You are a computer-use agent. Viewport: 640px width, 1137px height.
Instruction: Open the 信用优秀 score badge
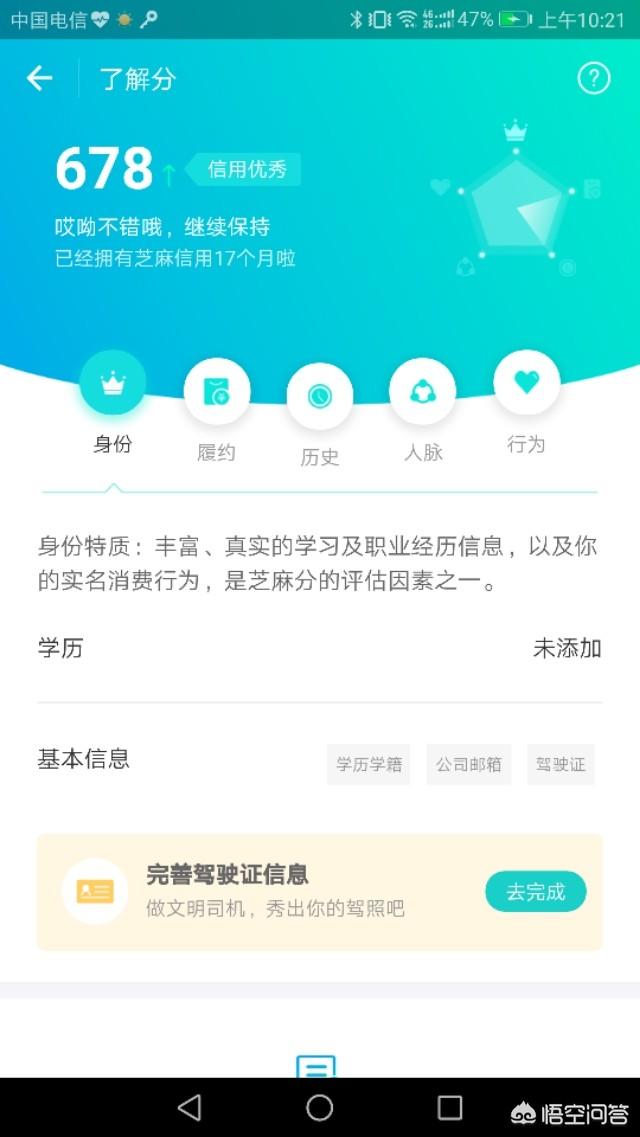click(x=246, y=169)
